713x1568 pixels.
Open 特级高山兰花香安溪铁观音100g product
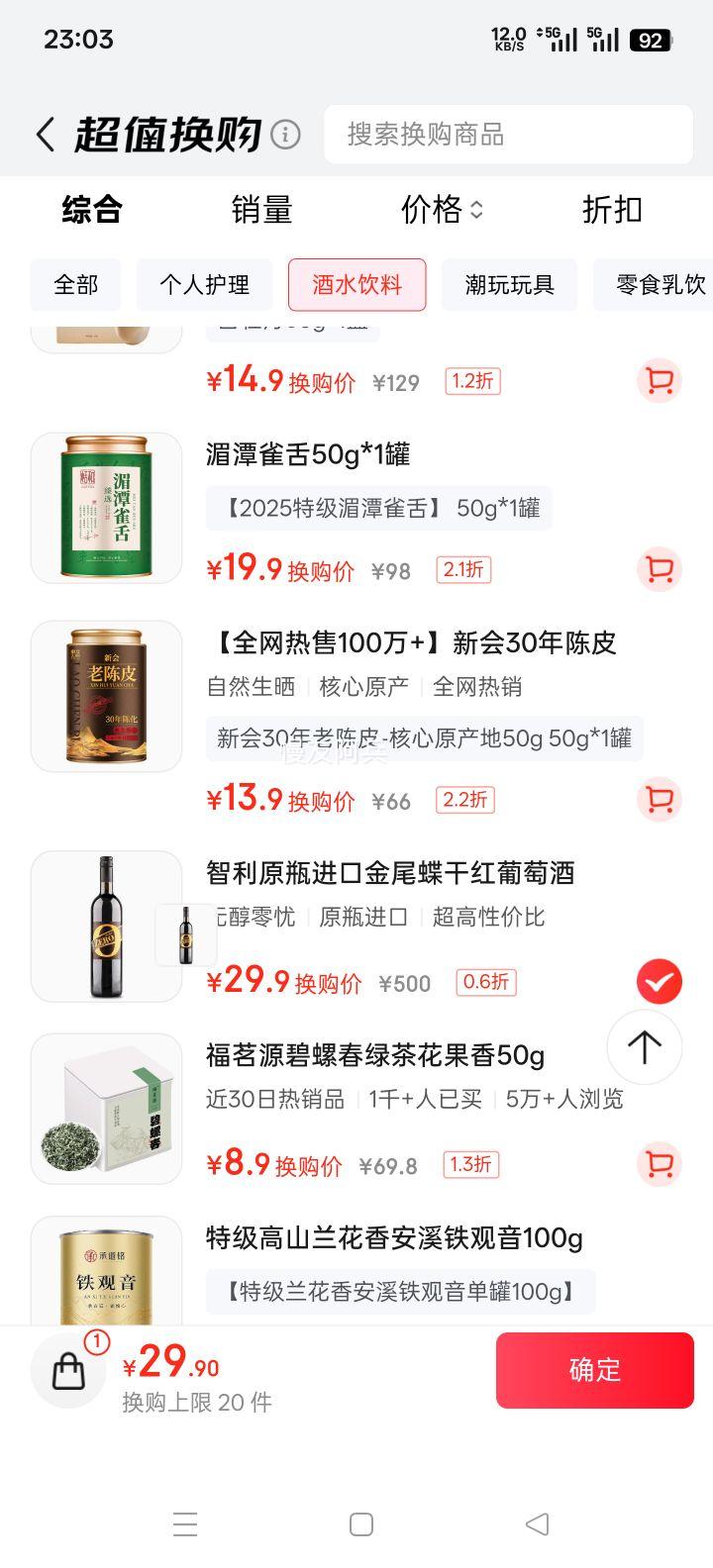(x=394, y=1238)
